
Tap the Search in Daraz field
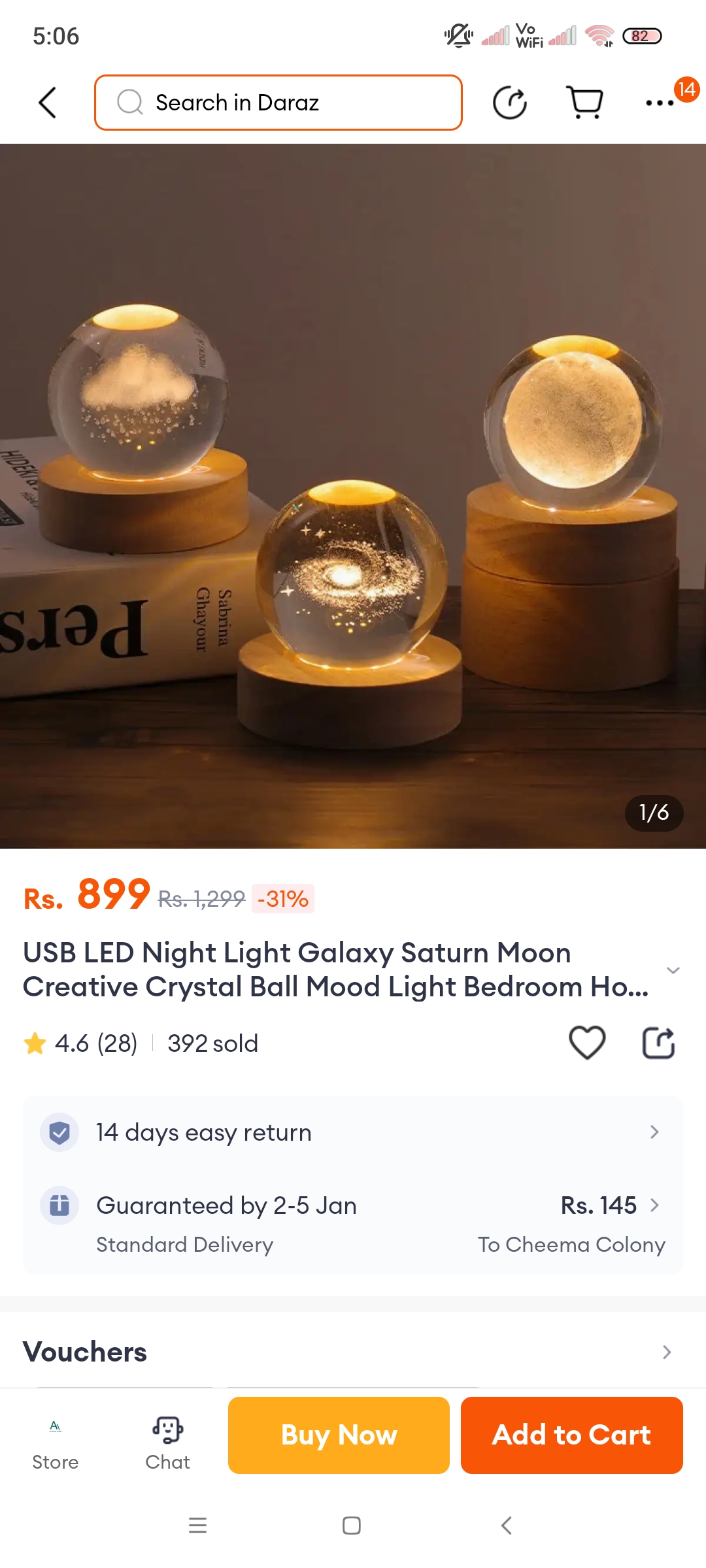point(278,103)
